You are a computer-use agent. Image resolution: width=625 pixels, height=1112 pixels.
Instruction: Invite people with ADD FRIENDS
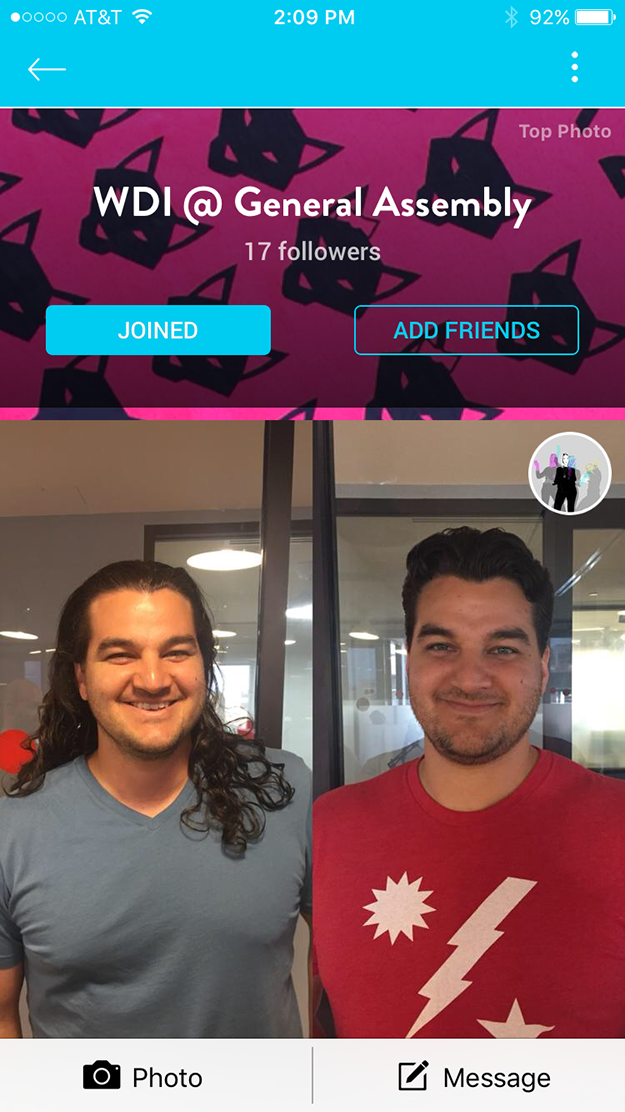466,330
